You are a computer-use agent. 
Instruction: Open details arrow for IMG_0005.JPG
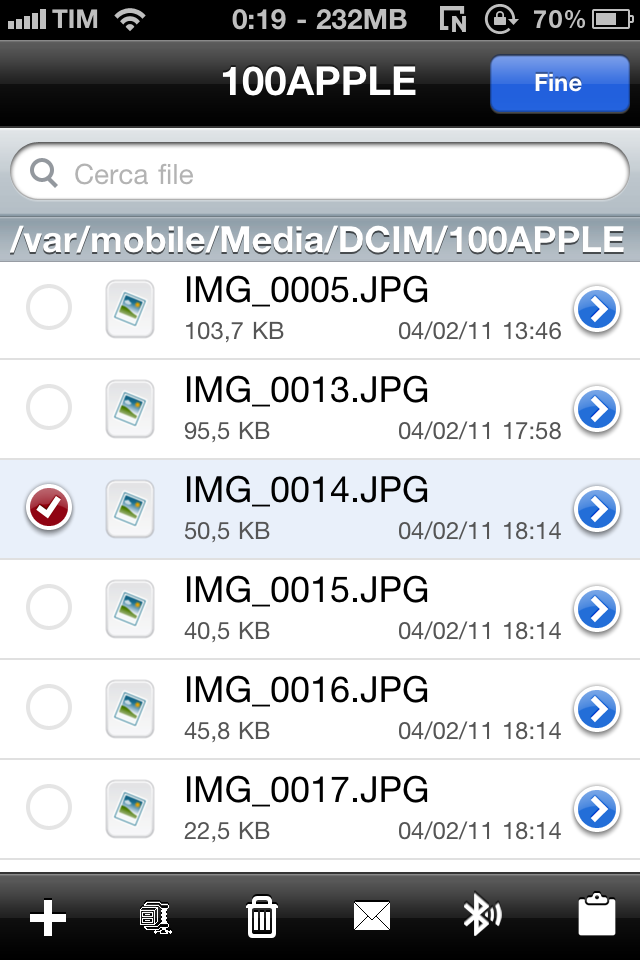pyautogui.click(x=597, y=311)
